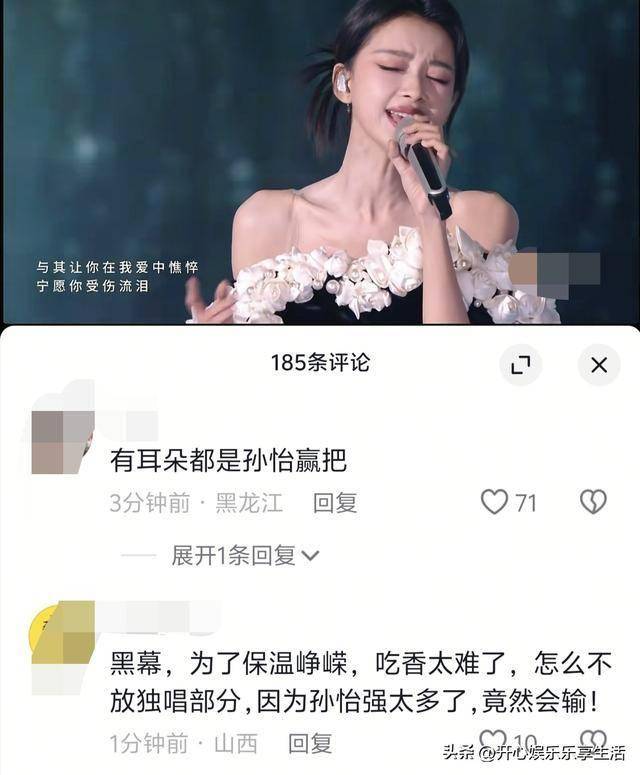
Task: Expand the comments panel to full screen
Action: [x=520, y=365]
